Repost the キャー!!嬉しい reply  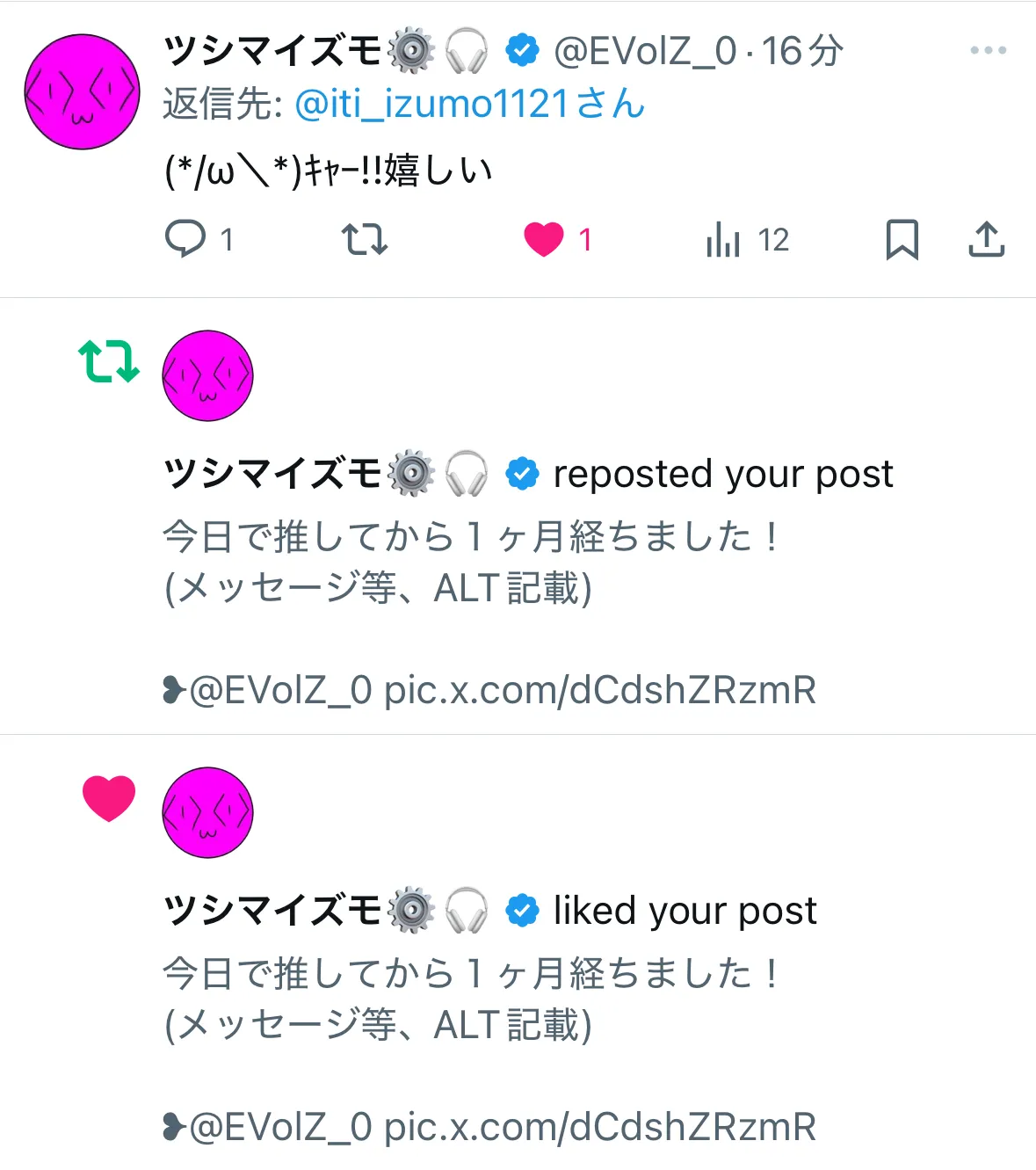click(365, 239)
